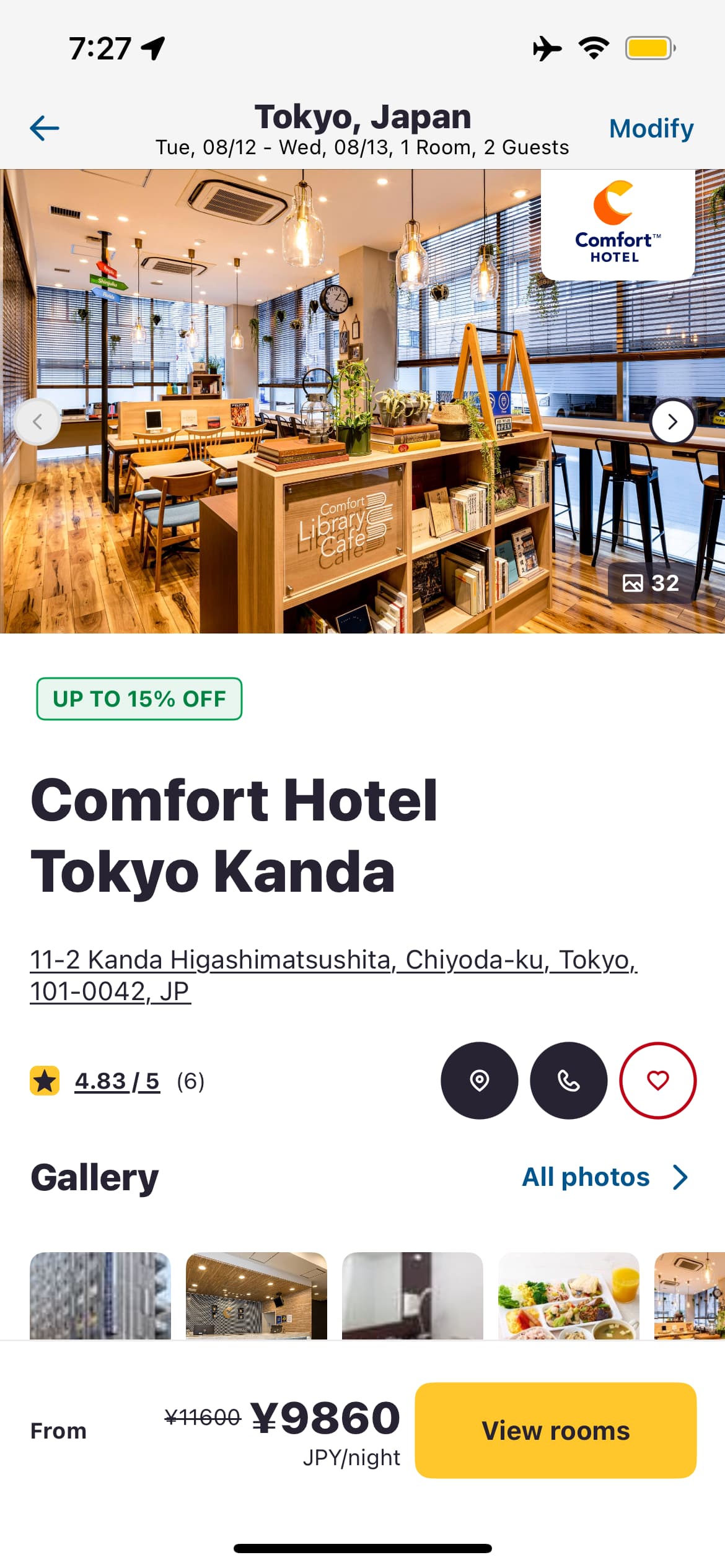Open the building exterior gallery thumbnail

click(100, 1296)
